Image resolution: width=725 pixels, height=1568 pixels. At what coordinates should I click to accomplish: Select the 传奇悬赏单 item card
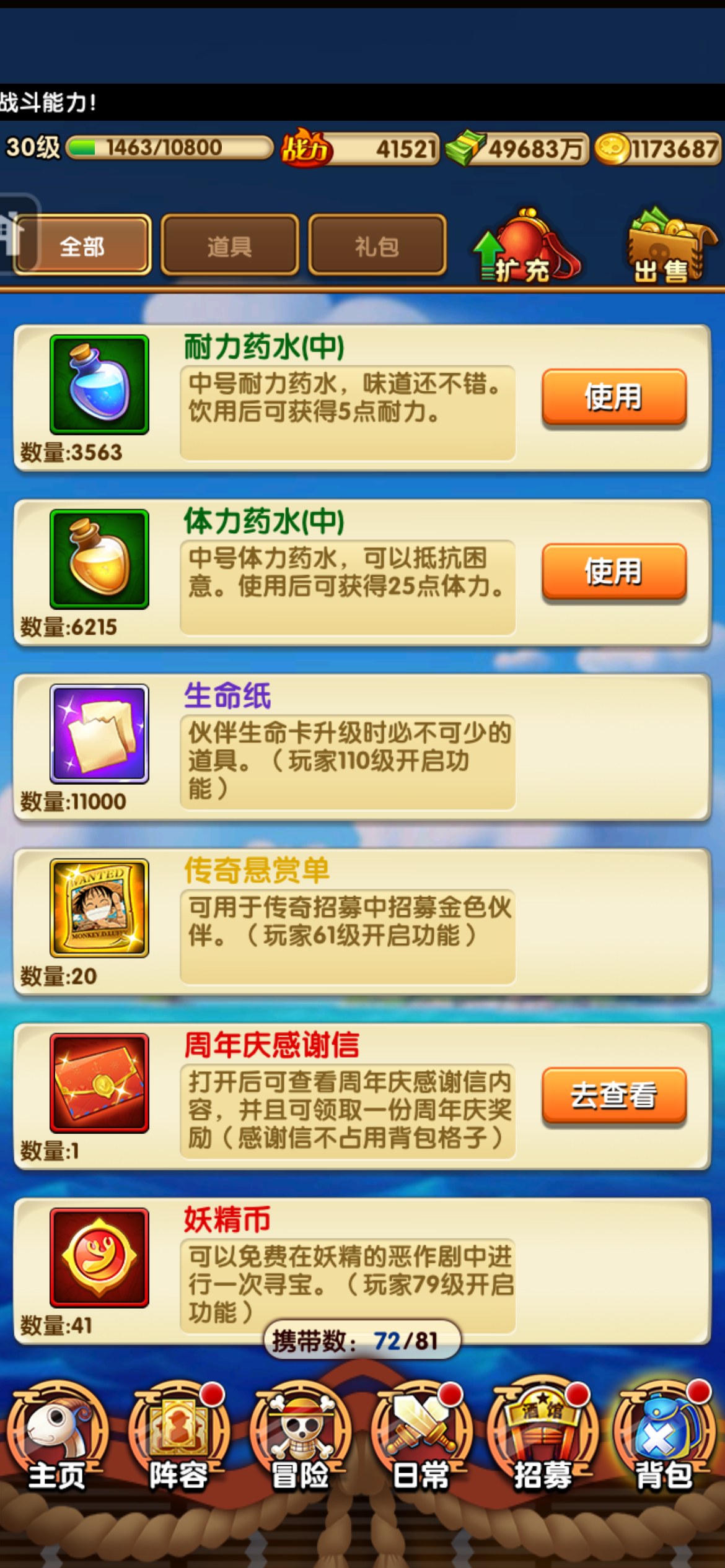[362, 921]
